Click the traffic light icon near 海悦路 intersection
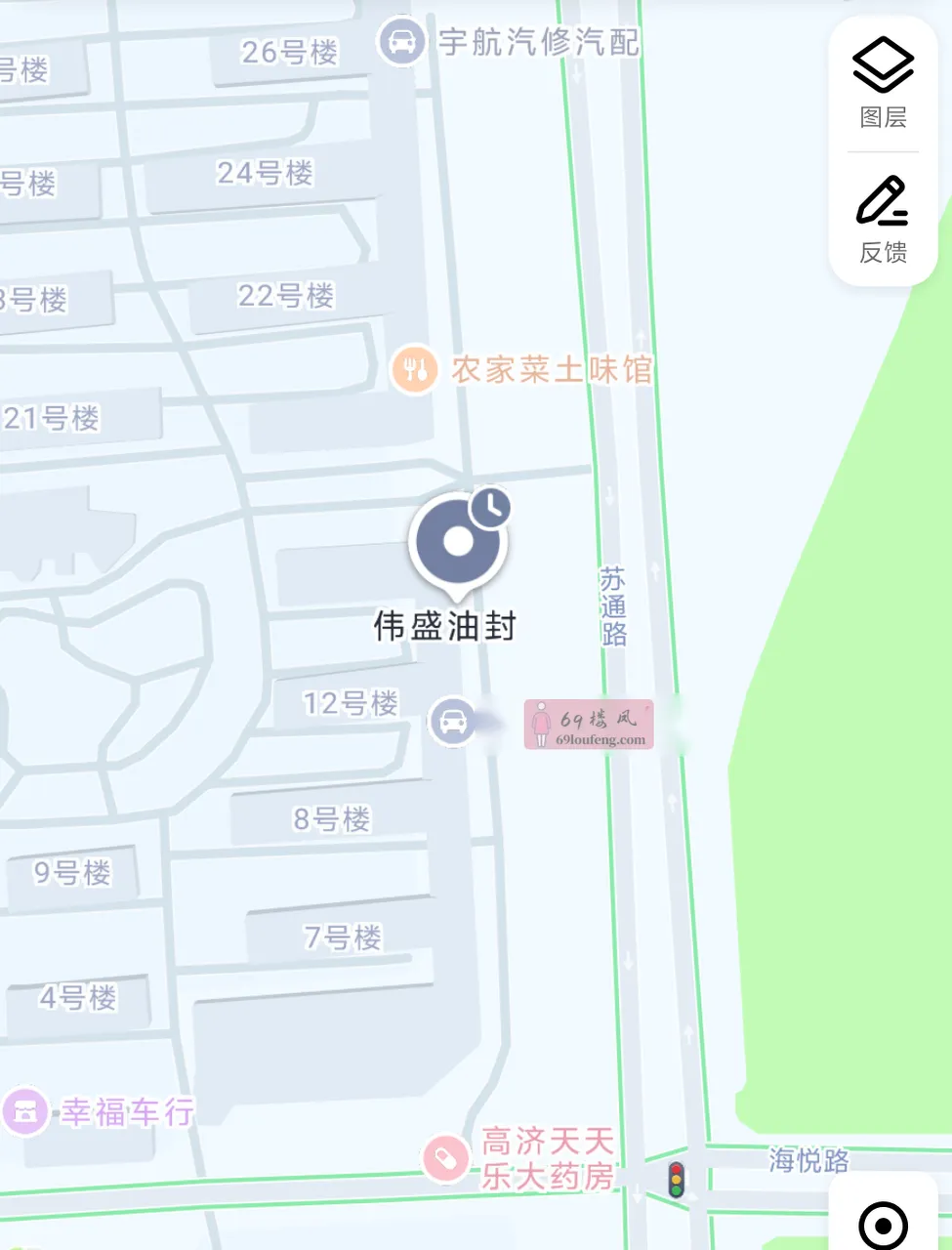The width and height of the screenshot is (952, 1250). pos(677,1184)
